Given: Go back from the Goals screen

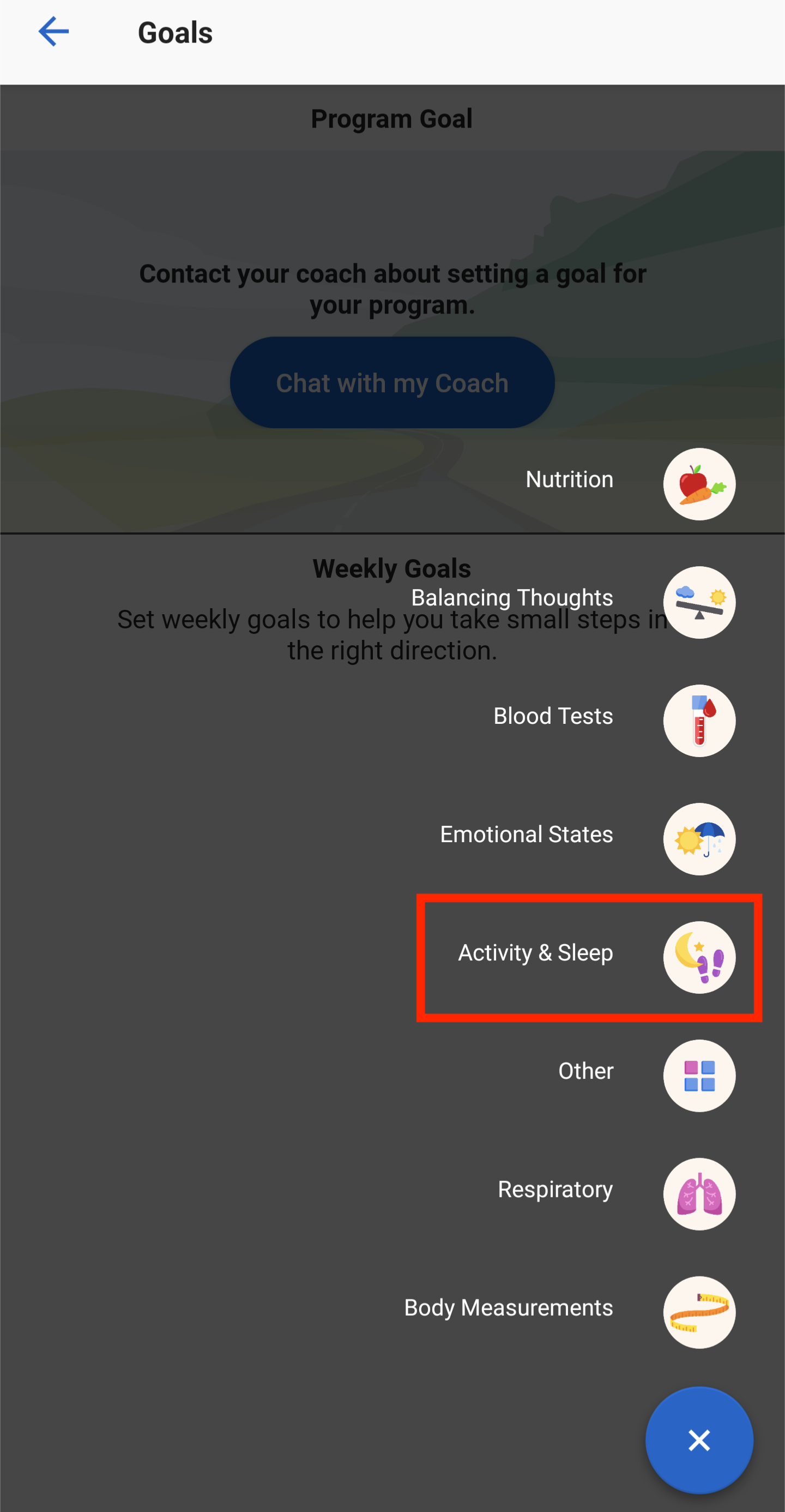Looking at the screenshot, I should [x=53, y=32].
